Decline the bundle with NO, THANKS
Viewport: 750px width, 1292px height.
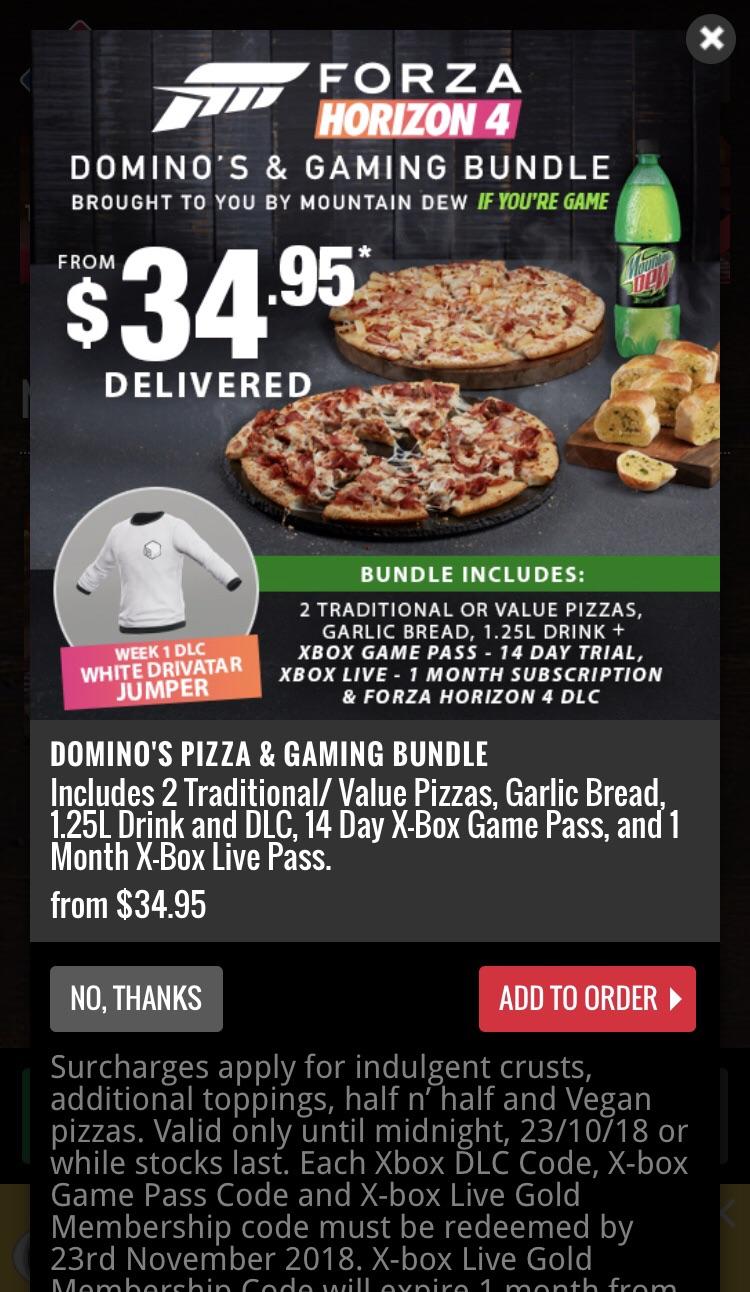[136, 998]
